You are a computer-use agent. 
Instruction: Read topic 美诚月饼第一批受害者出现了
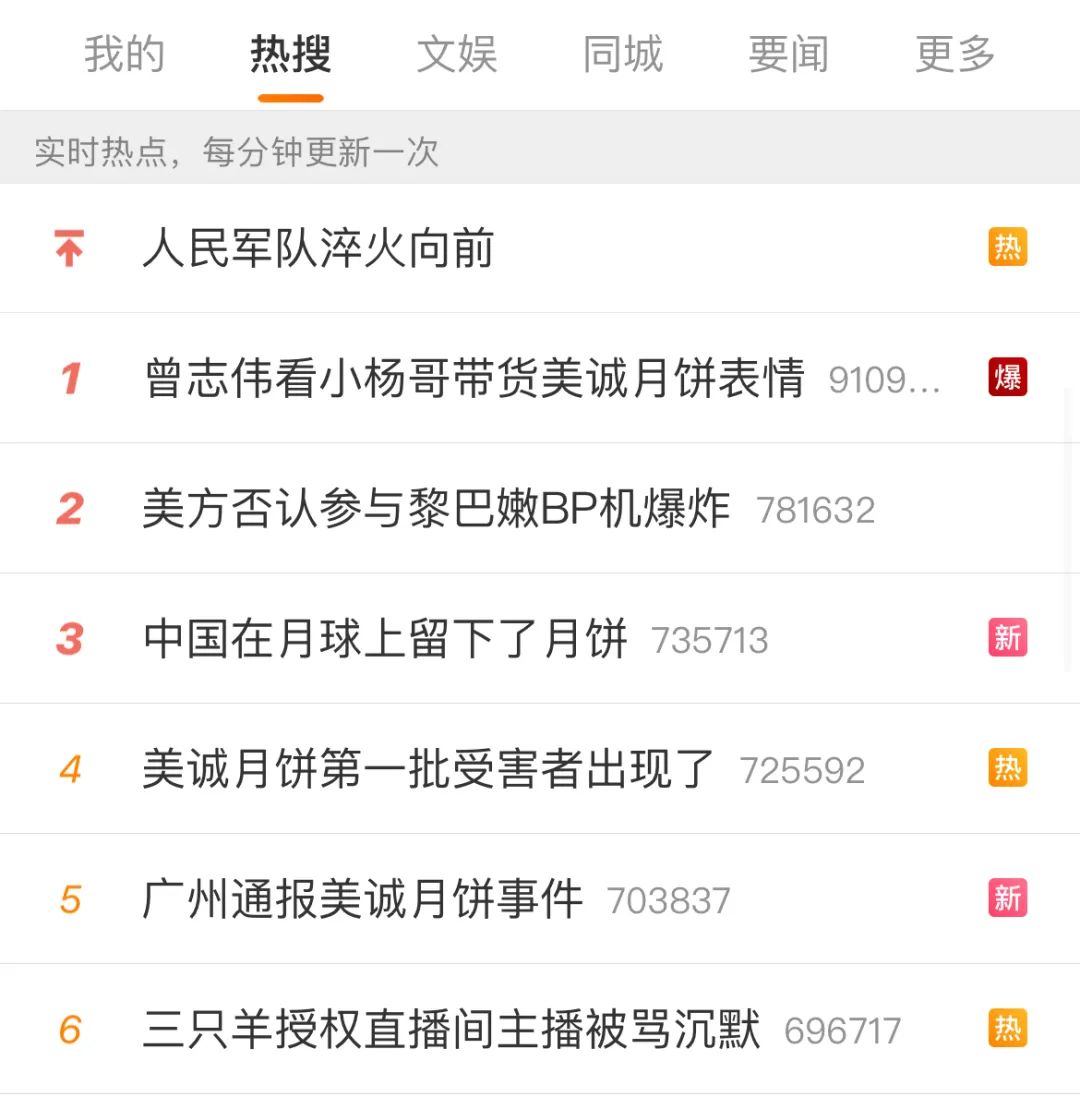point(429,769)
